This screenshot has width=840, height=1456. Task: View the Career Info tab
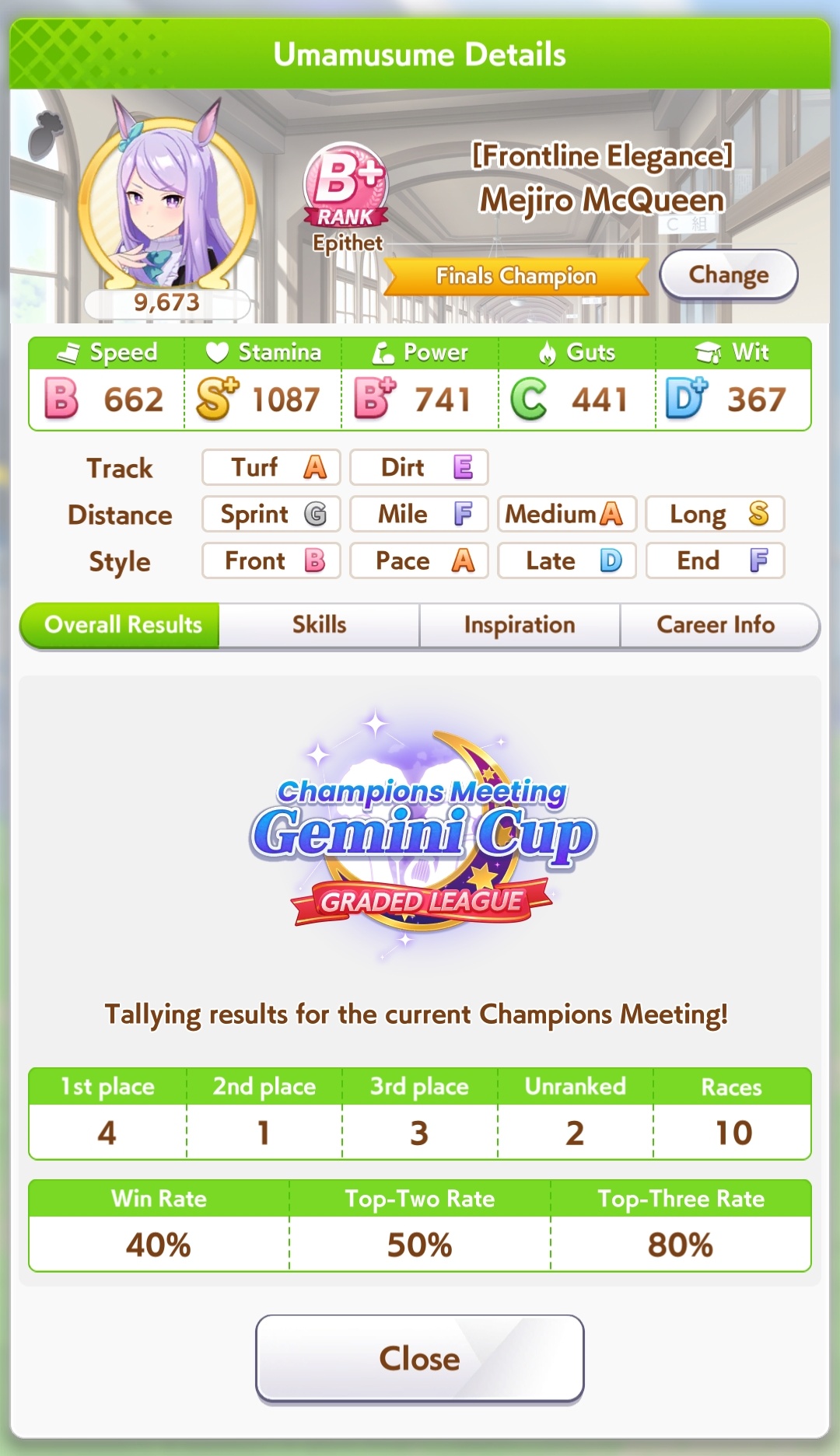[716, 625]
